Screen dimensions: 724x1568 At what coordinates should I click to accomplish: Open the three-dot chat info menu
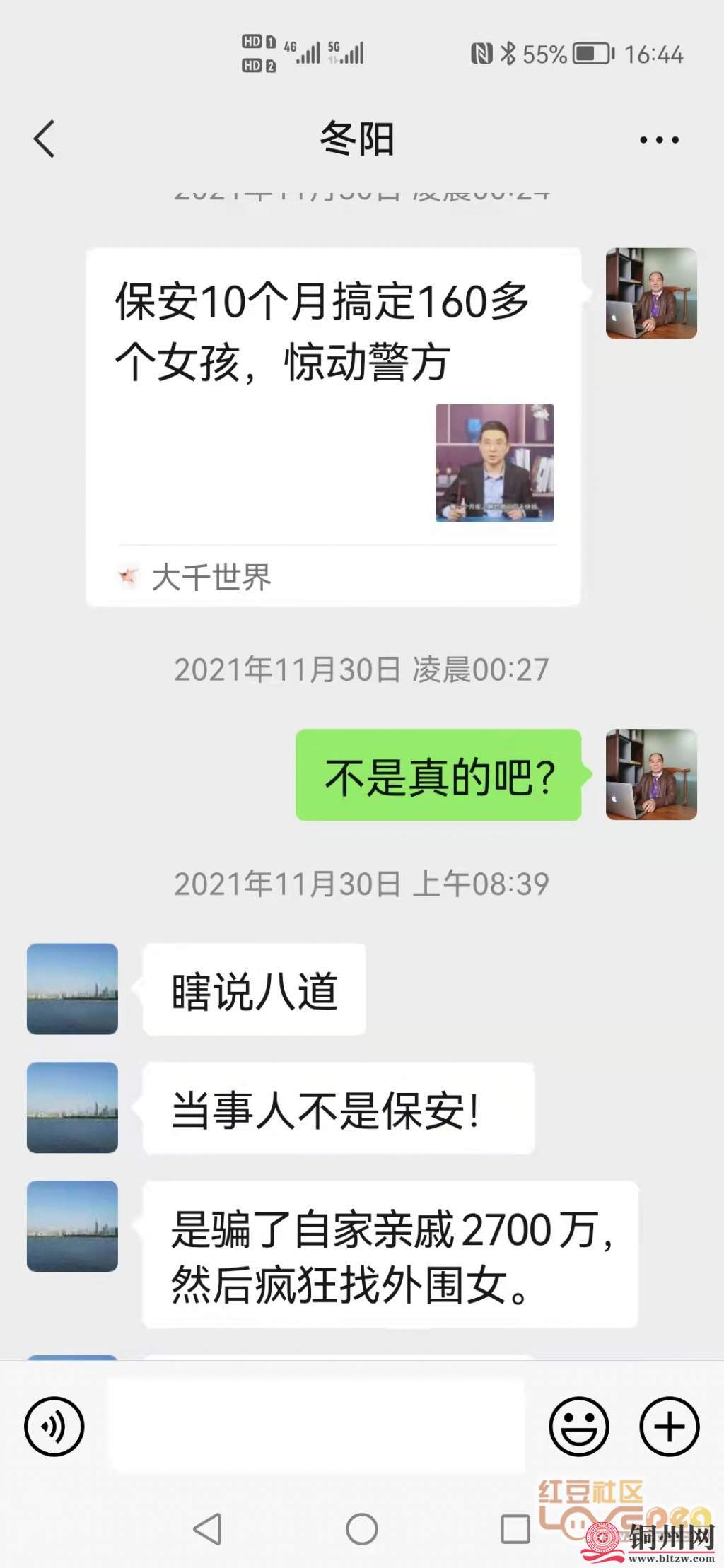click(659, 140)
